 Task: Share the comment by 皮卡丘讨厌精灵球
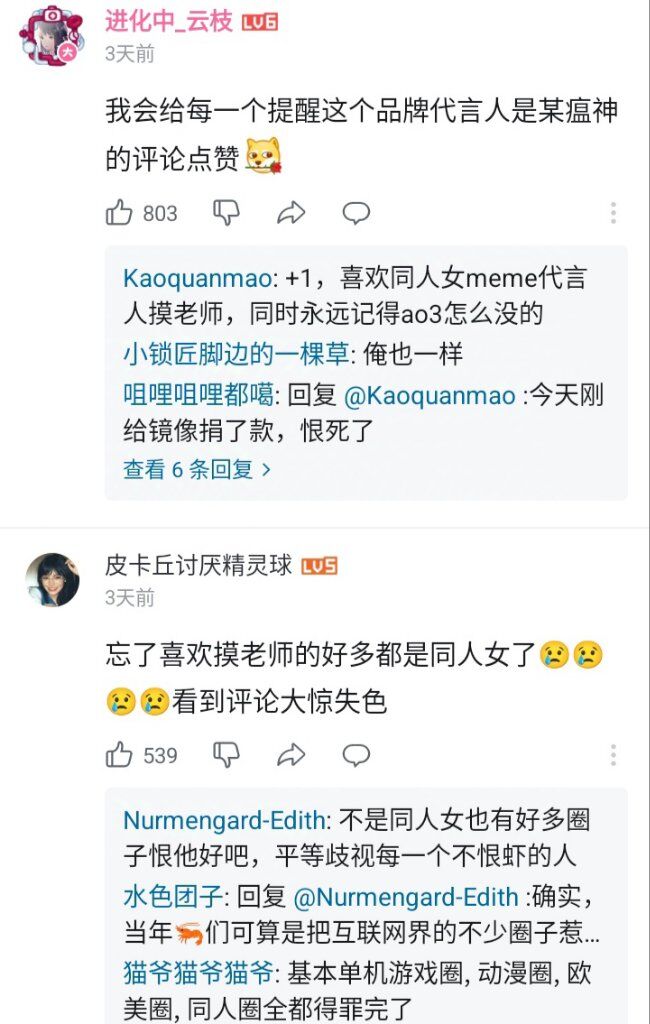290,755
